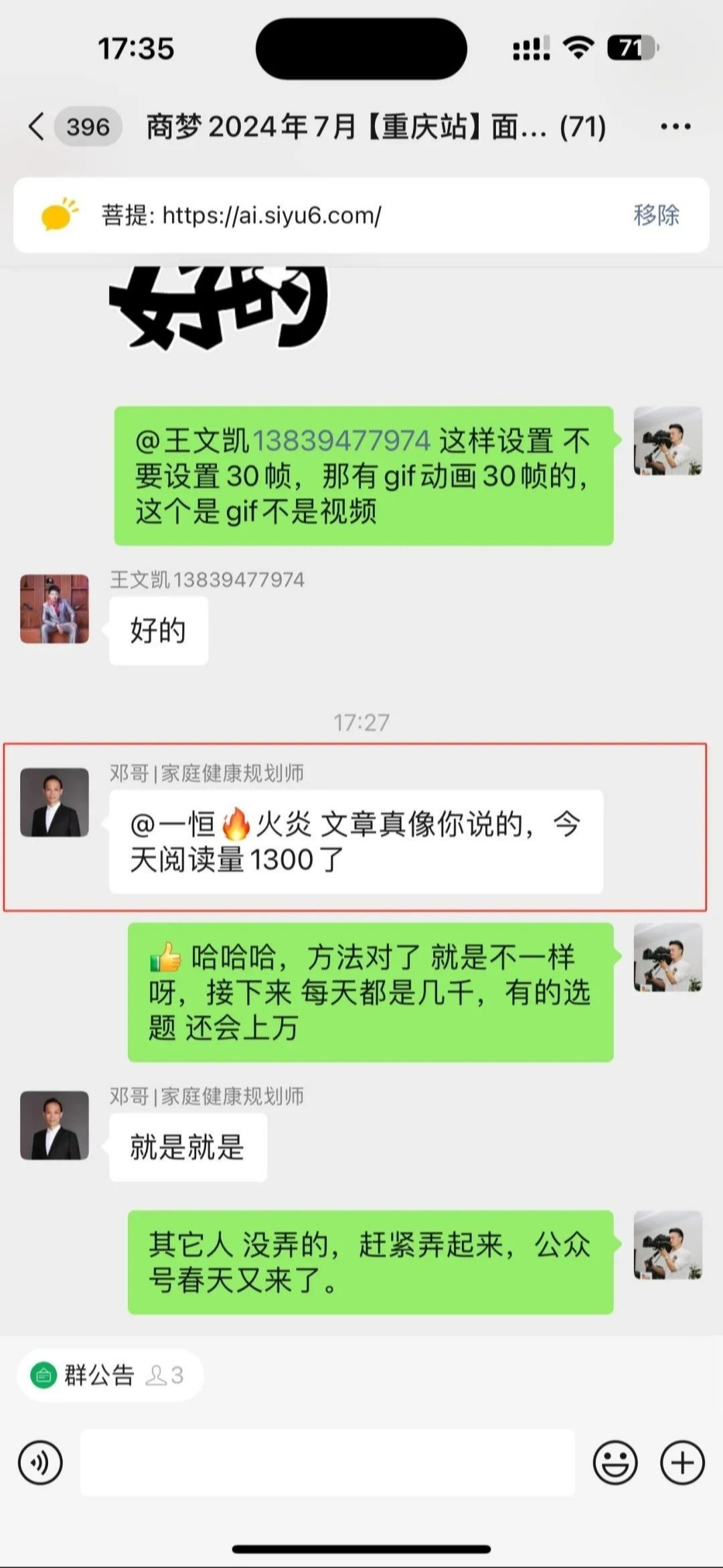Remove the pinned 菩提 link banner
The width and height of the screenshot is (723, 1568).
coord(655,215)
